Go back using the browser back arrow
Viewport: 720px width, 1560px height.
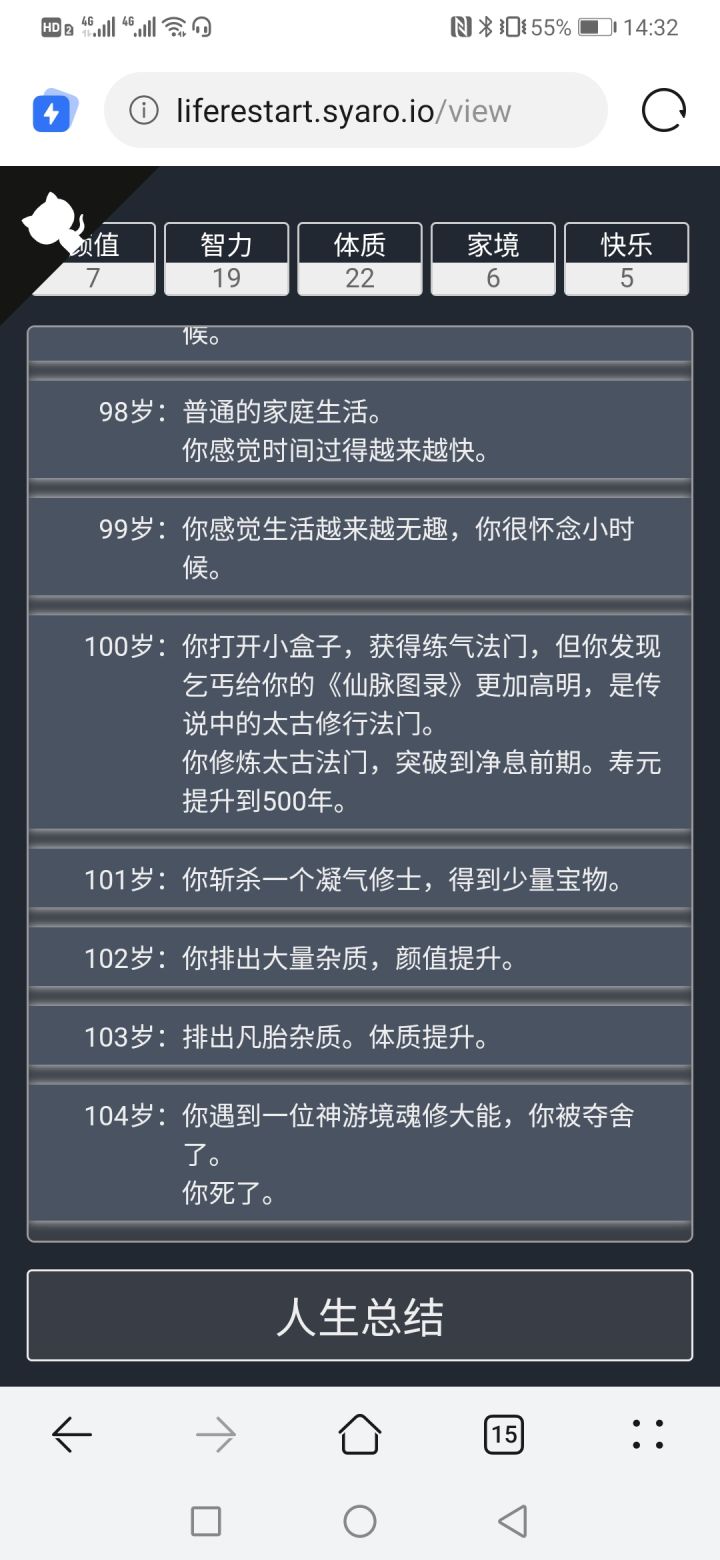71,1434
